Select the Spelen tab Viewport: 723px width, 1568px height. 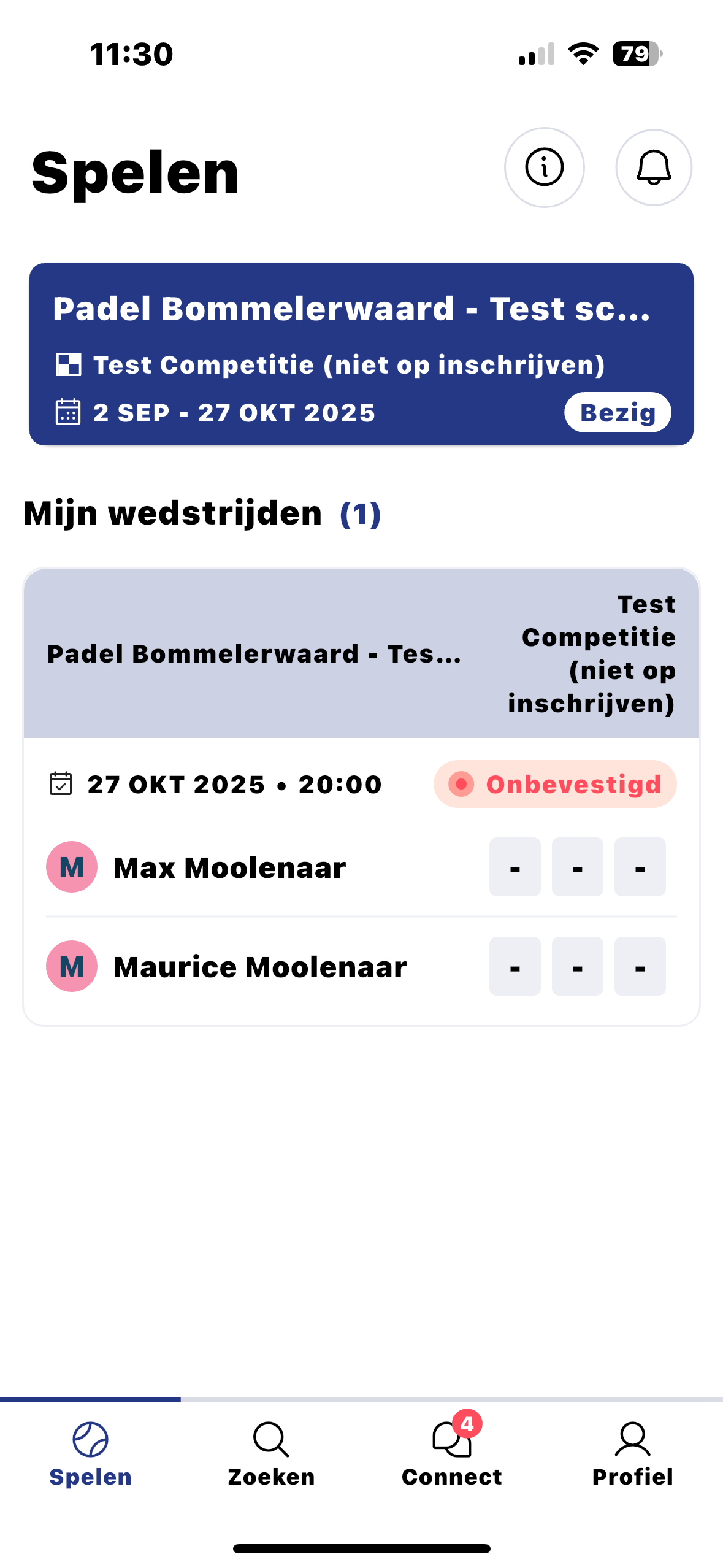click(91, 1453)
